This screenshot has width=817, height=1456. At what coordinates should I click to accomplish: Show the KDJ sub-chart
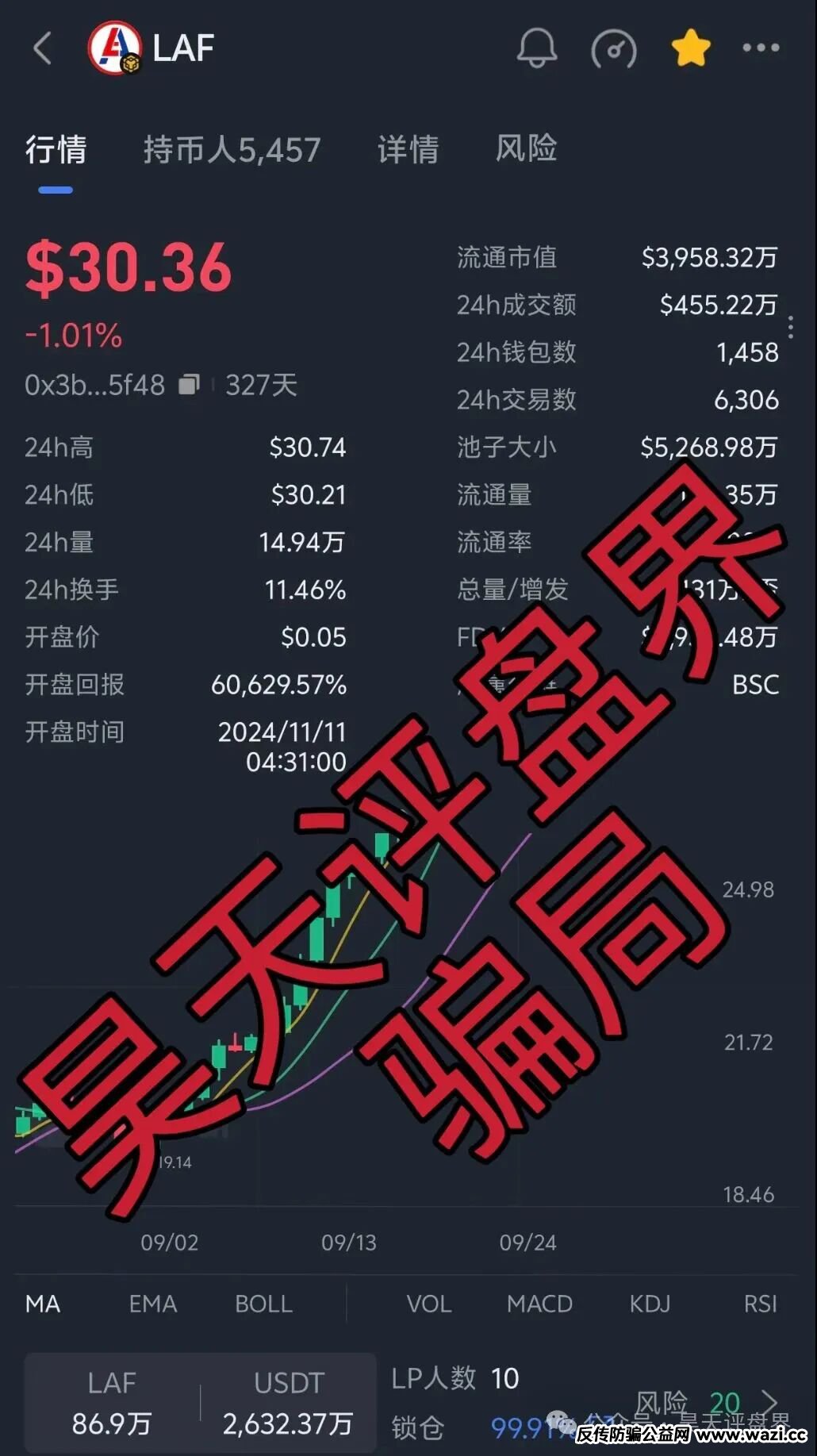click(650, 1304)
